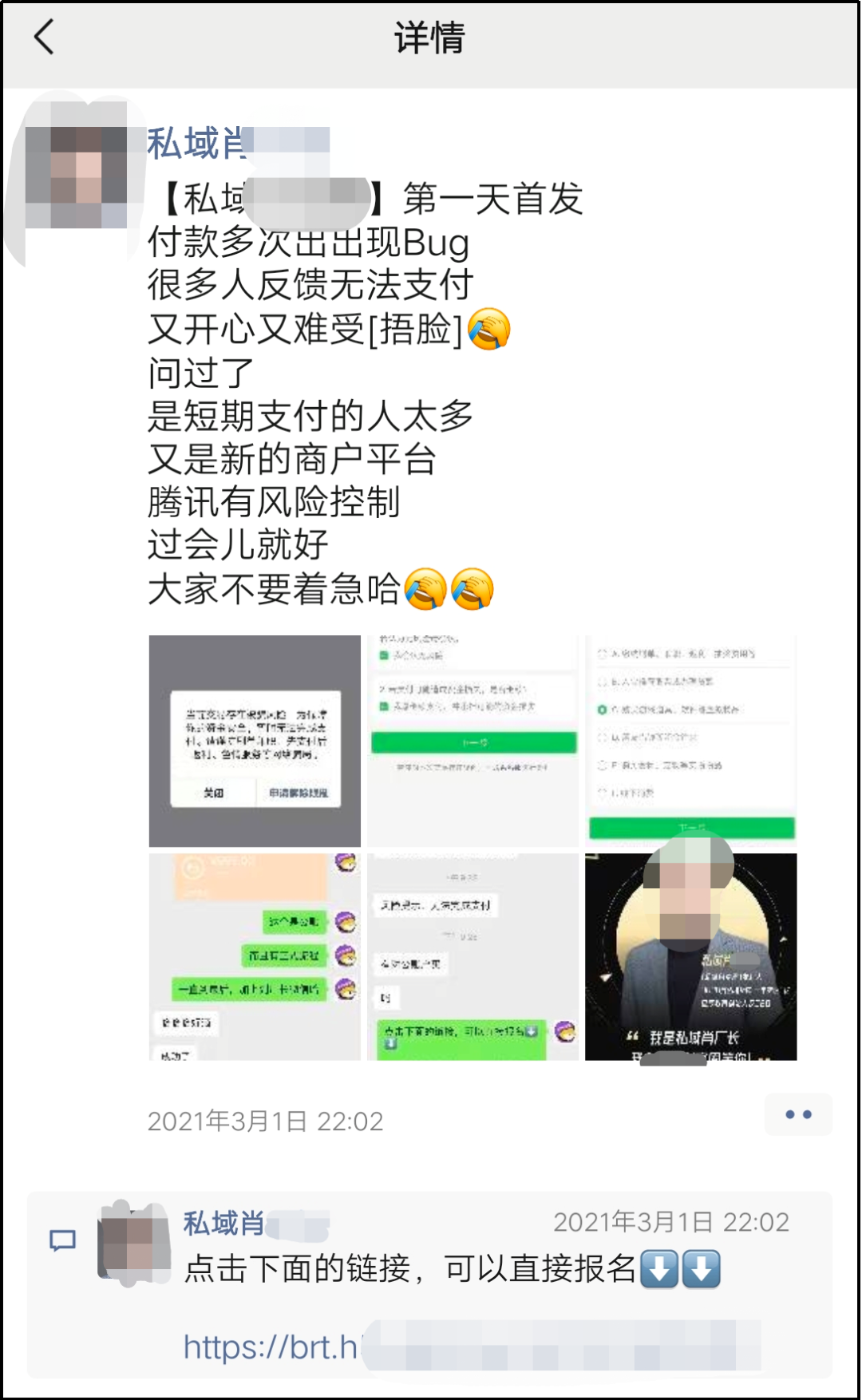This screenshot has width=862, height=1400.
Task: Tap commenter 私域肖's name
Action: click(224, 1223)
